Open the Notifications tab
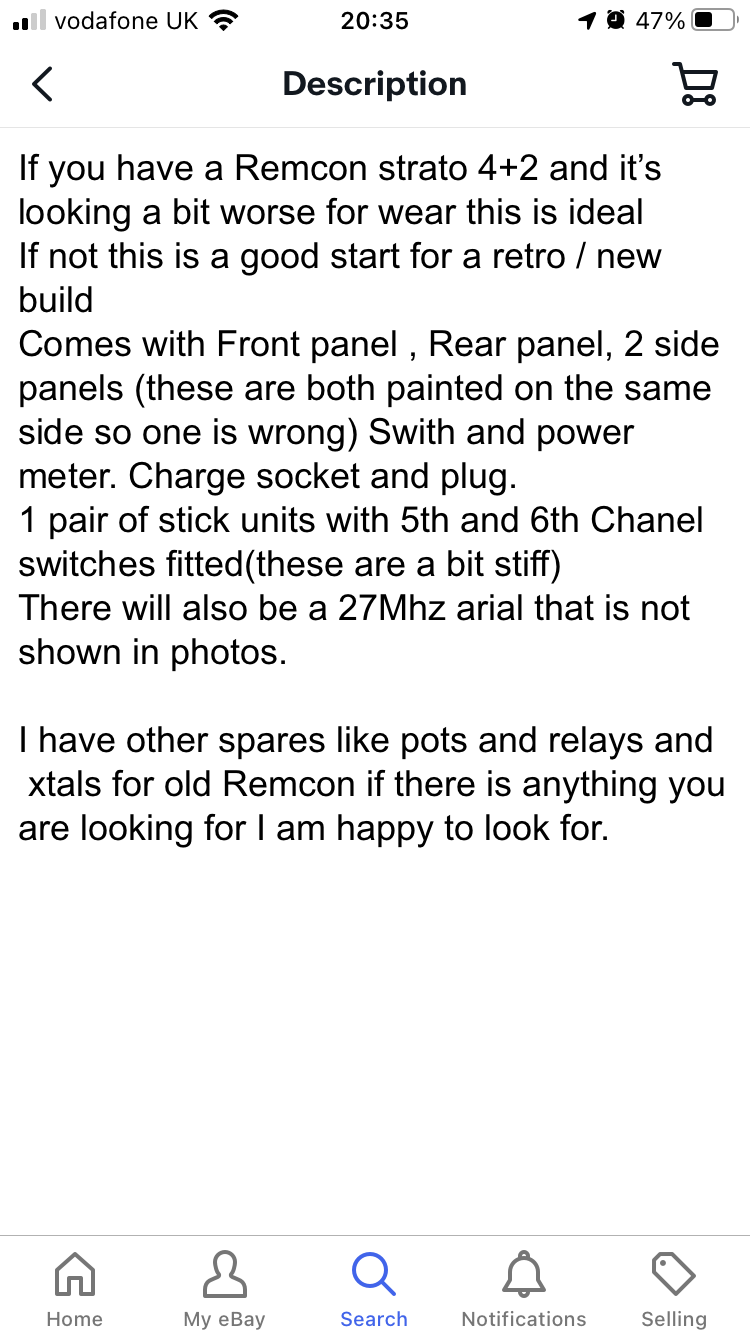750x1334 pixels. pos(524,1288)
